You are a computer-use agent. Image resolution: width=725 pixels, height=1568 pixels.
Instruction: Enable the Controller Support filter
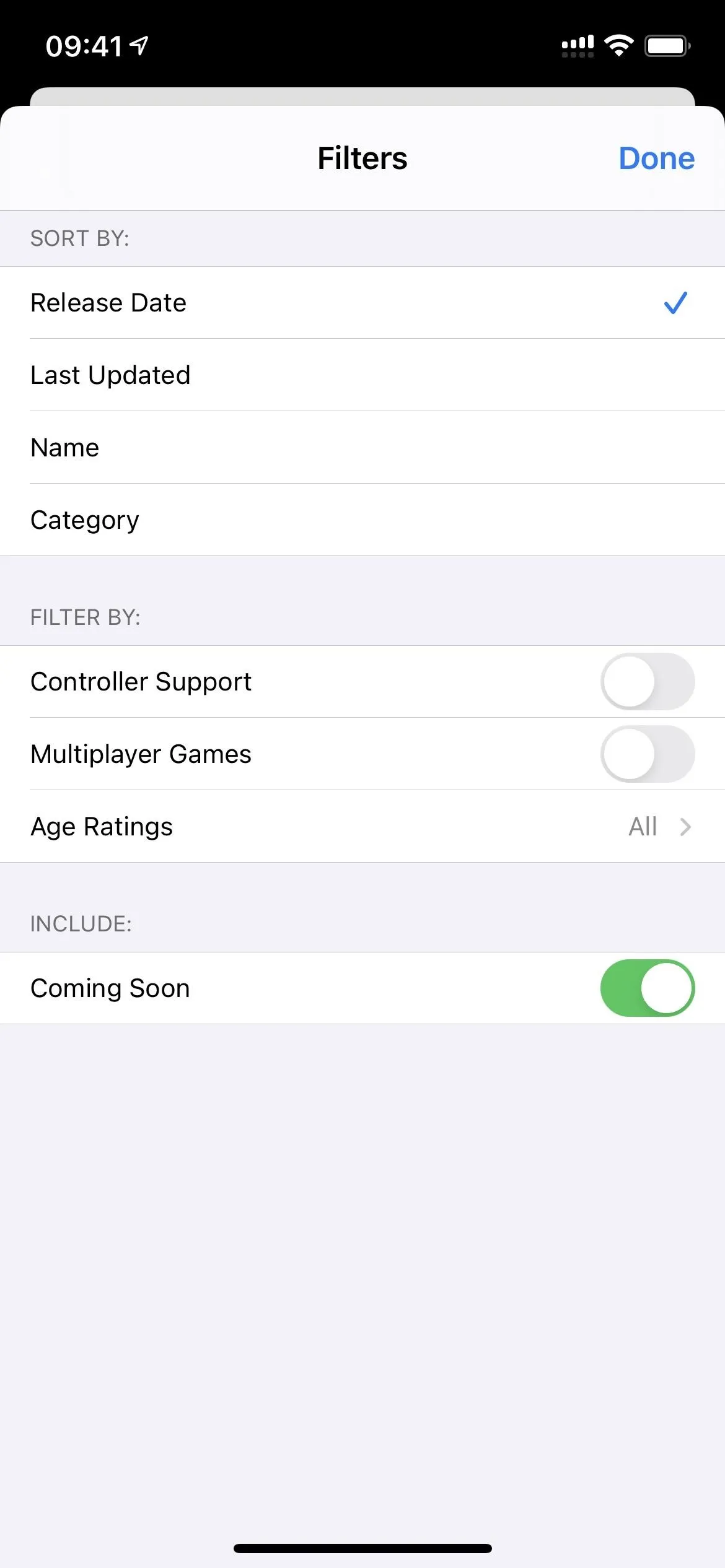click(x=648, y=682)
